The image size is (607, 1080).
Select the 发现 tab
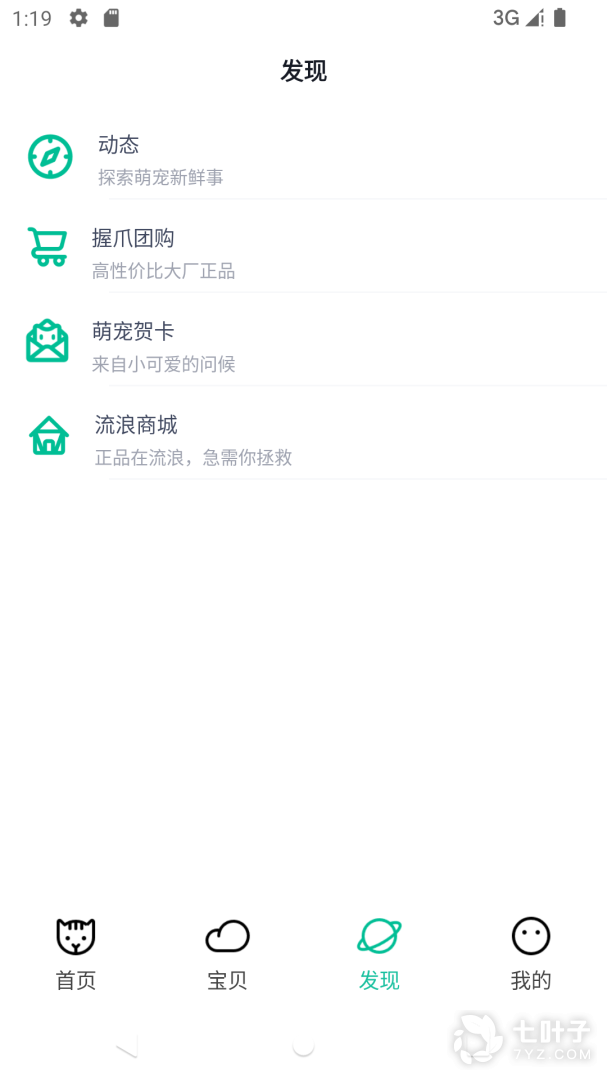click(379, 954)
